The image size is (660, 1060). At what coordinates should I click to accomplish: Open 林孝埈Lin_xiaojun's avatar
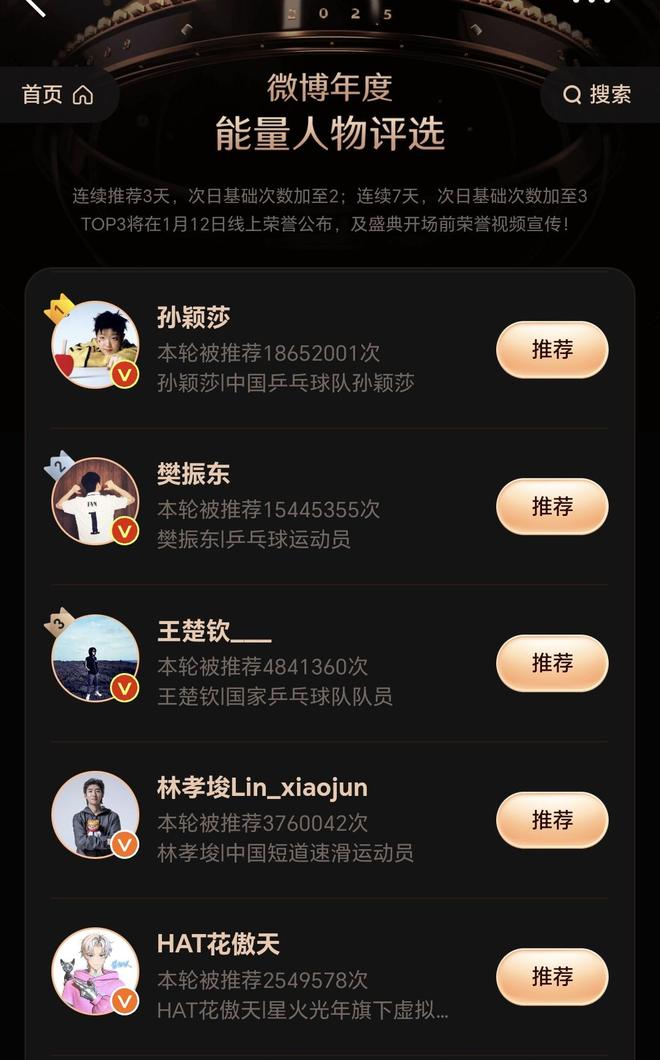pos(95,814)
